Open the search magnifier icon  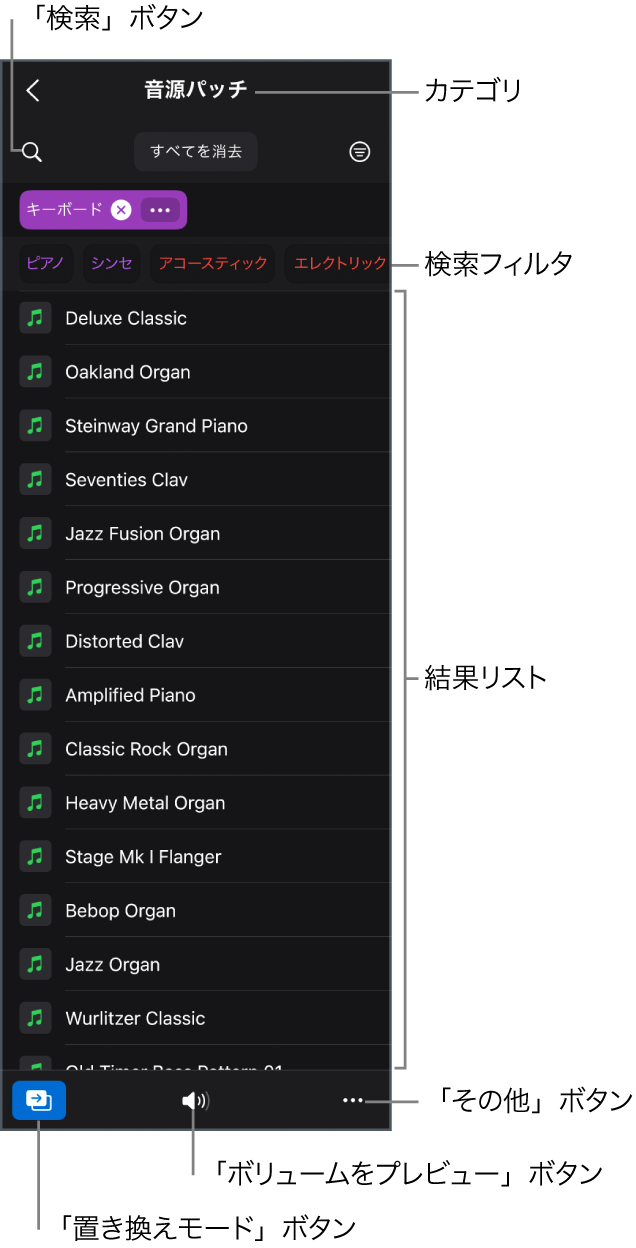click(32, 152)
